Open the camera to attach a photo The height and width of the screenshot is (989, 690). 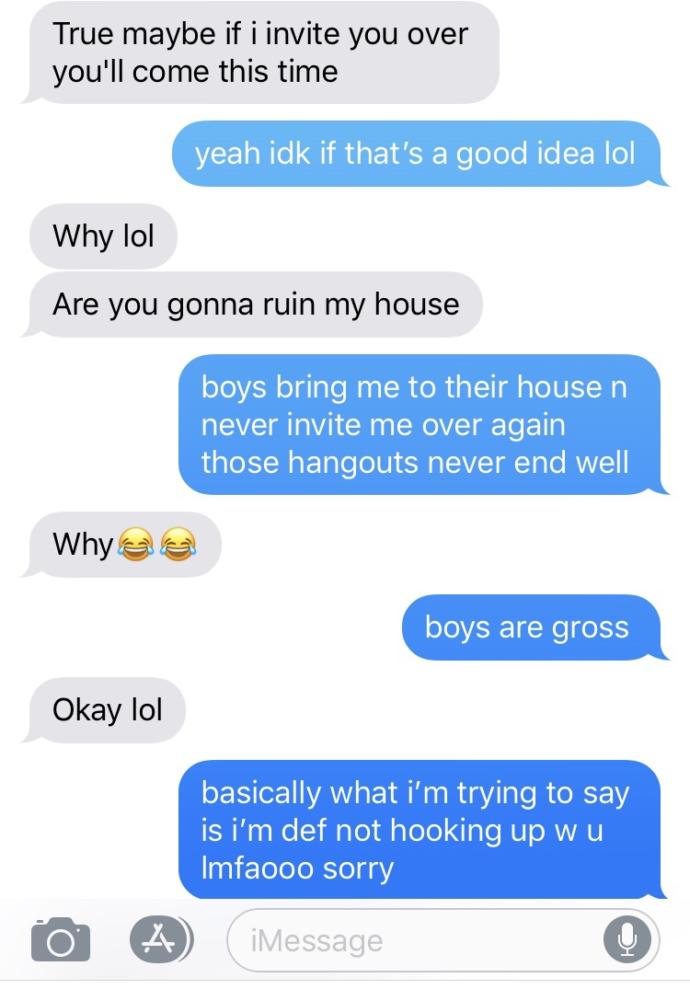click(60, 940)
